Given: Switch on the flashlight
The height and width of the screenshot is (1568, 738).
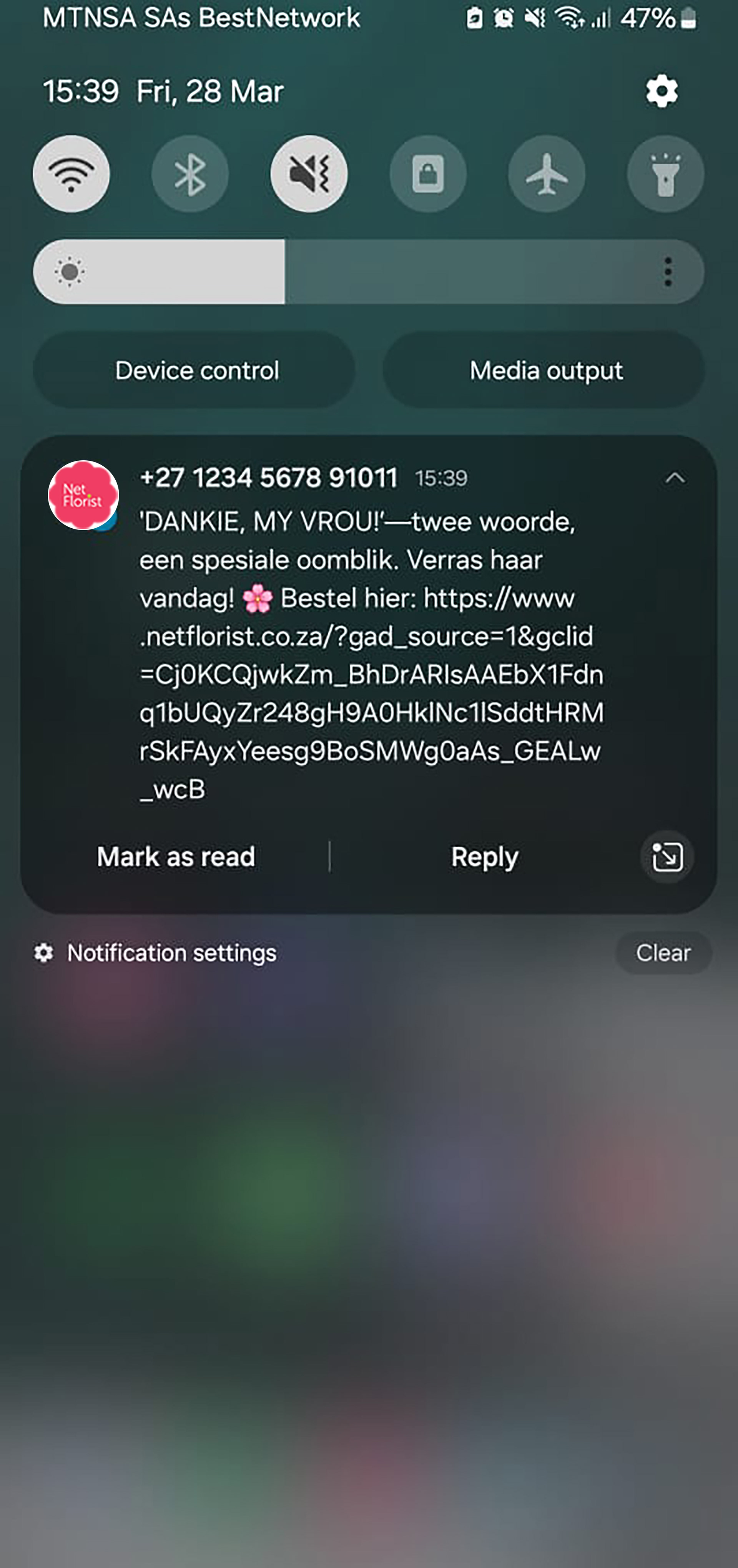Looking at the screenshot, I should coord(665,174).
